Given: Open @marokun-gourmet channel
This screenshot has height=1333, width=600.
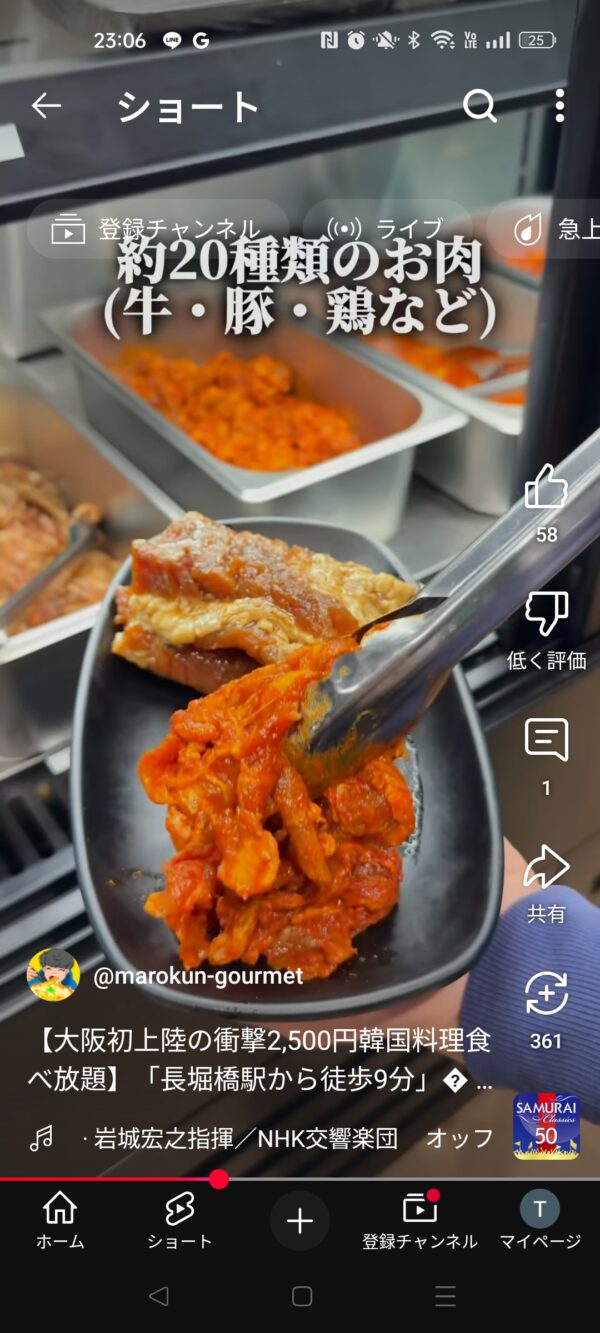Looking at the screenshot, I should [197, 976].
